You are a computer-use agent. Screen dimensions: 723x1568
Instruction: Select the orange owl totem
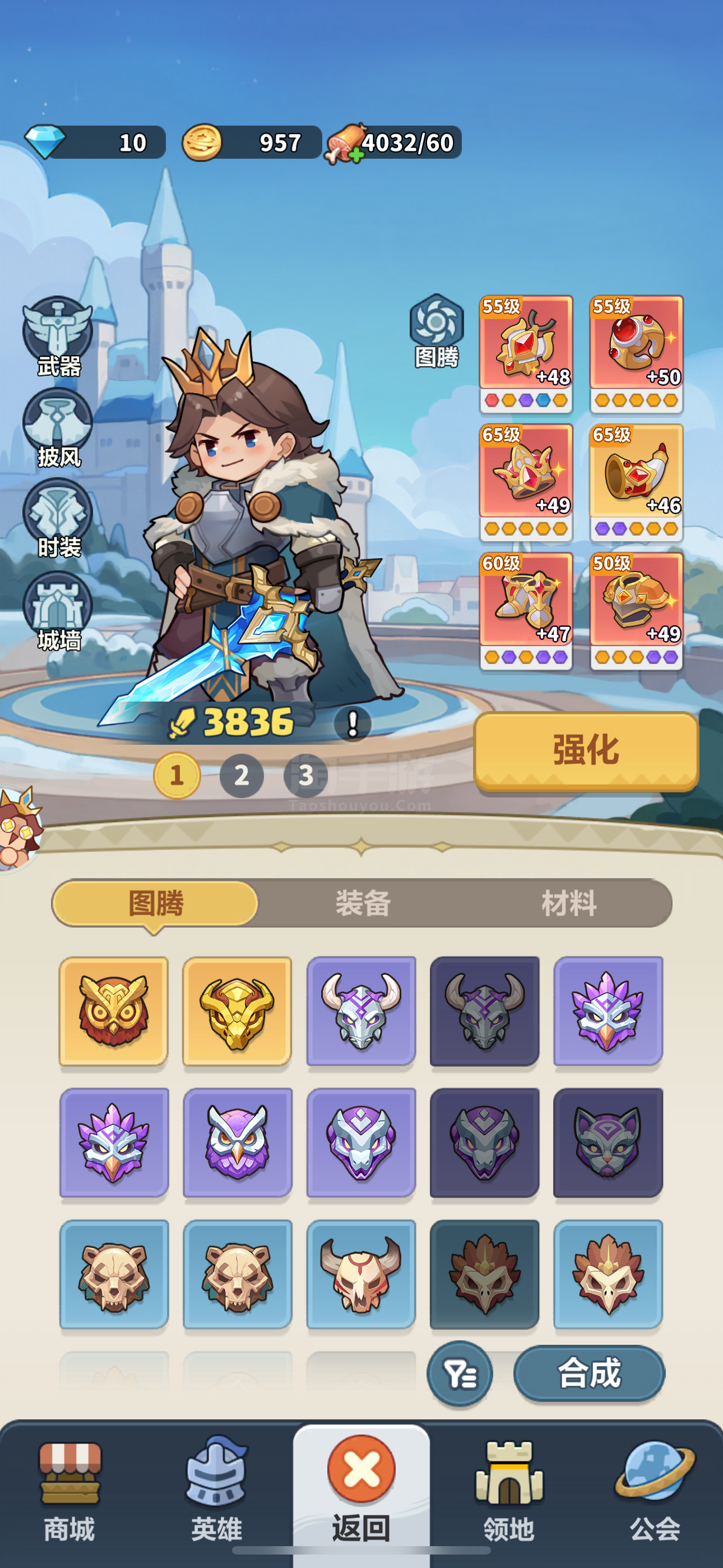tap(113, 1011)
